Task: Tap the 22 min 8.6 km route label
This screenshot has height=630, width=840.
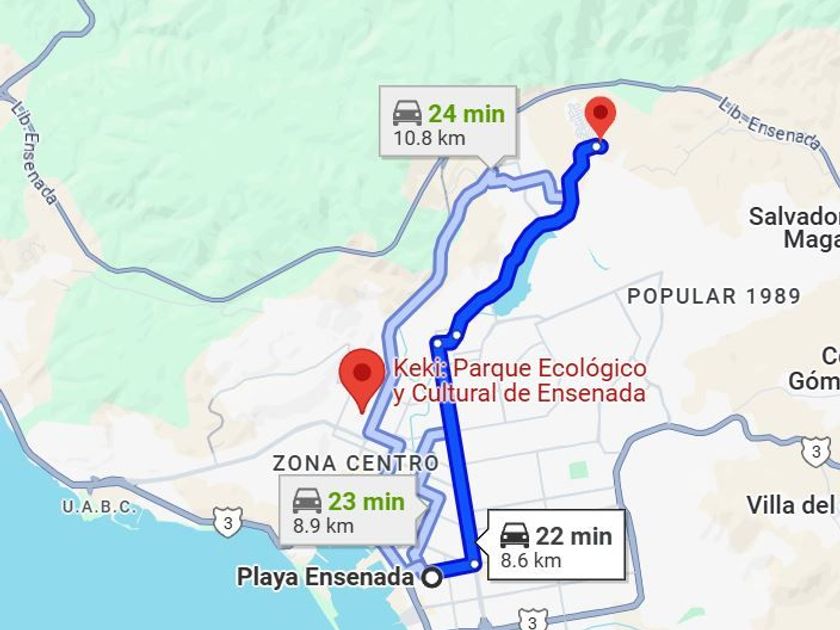Action: coord(556,545)
